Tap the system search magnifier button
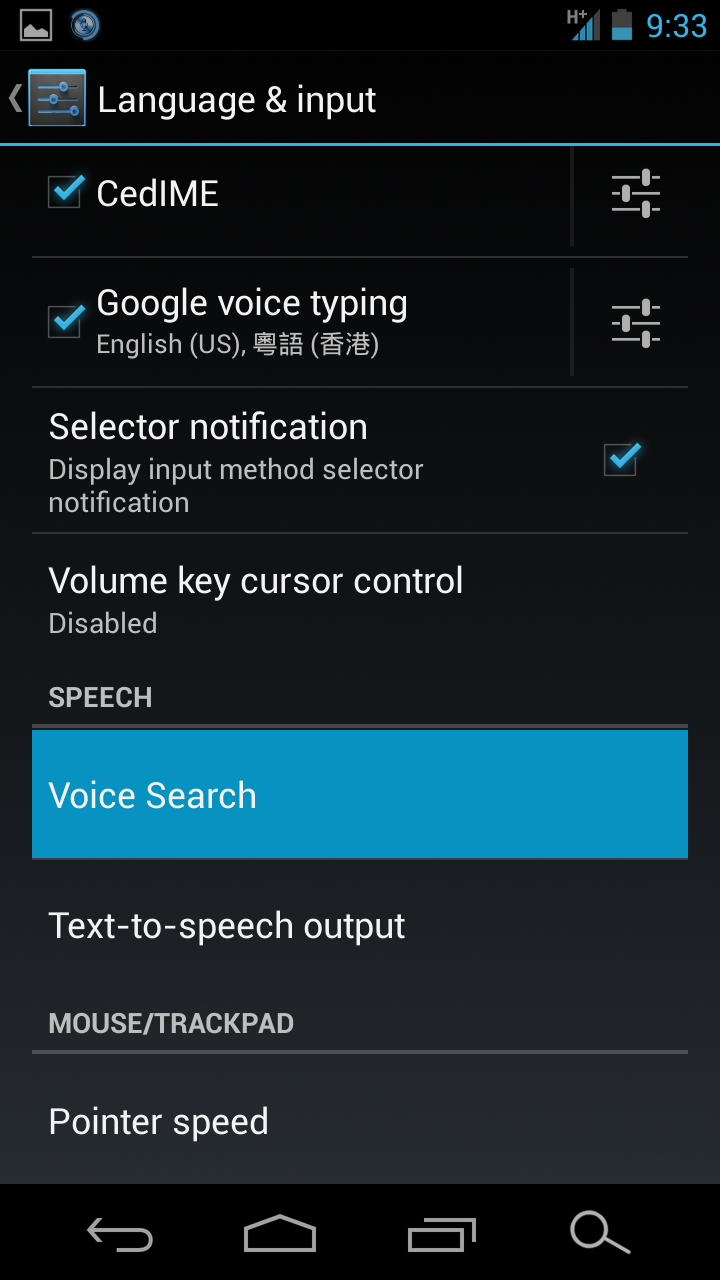 click(600, 1233)
